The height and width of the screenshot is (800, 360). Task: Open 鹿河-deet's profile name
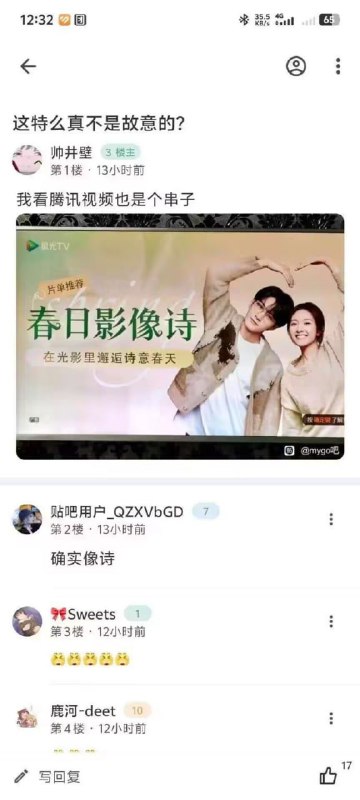[83, 711]
